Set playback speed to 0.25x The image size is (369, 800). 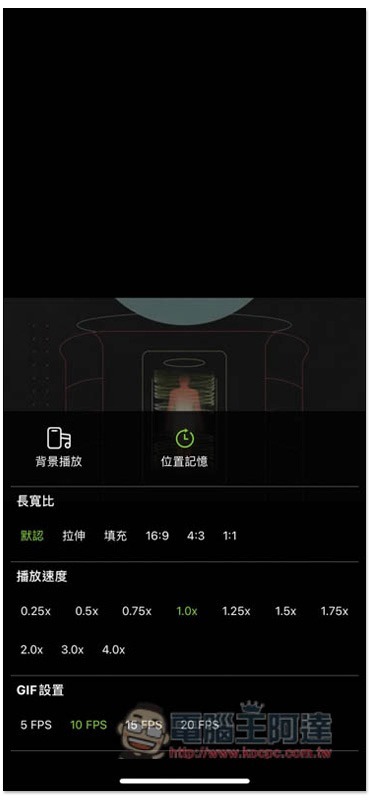[x=36, y=611]
